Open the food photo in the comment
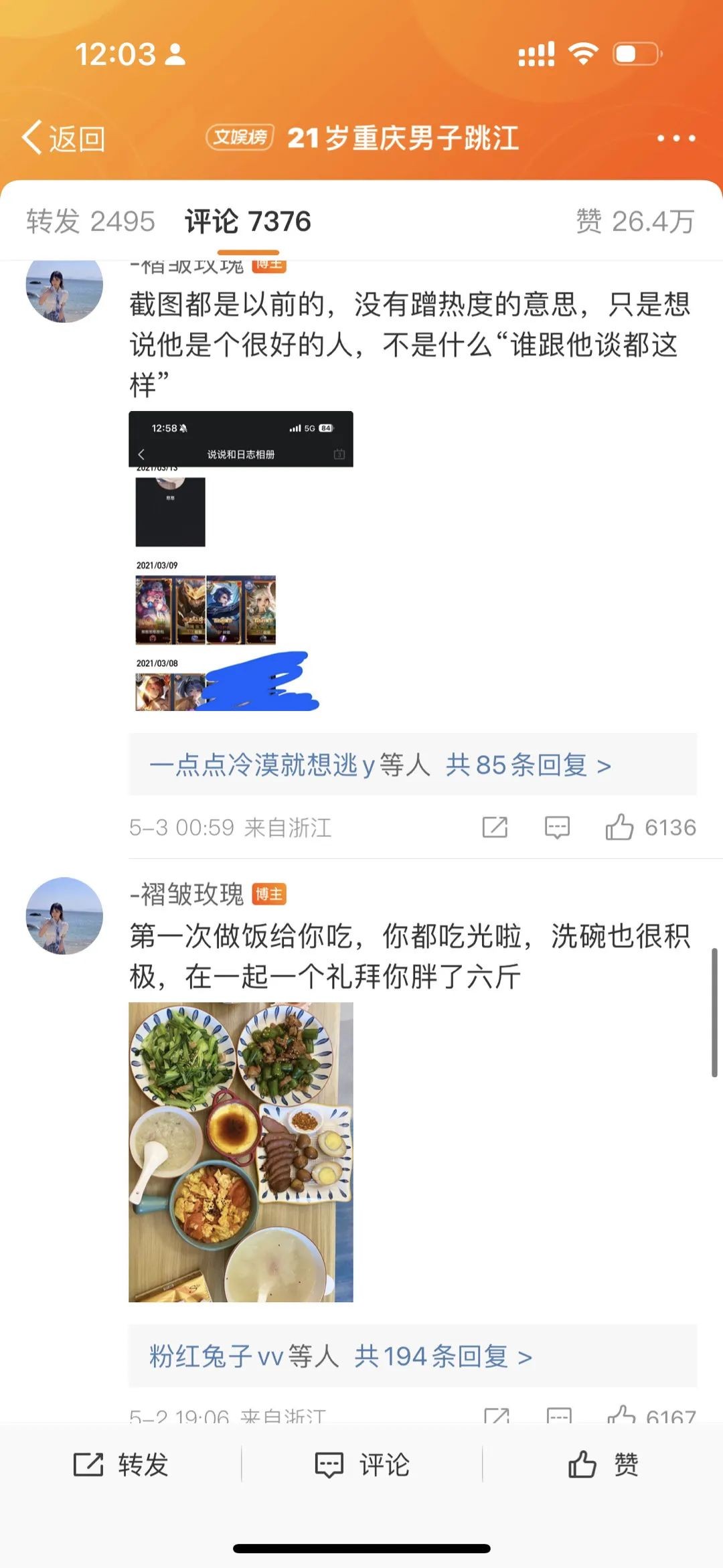The width and height of the screenshot is (723, 1568). click(240, 1152)
